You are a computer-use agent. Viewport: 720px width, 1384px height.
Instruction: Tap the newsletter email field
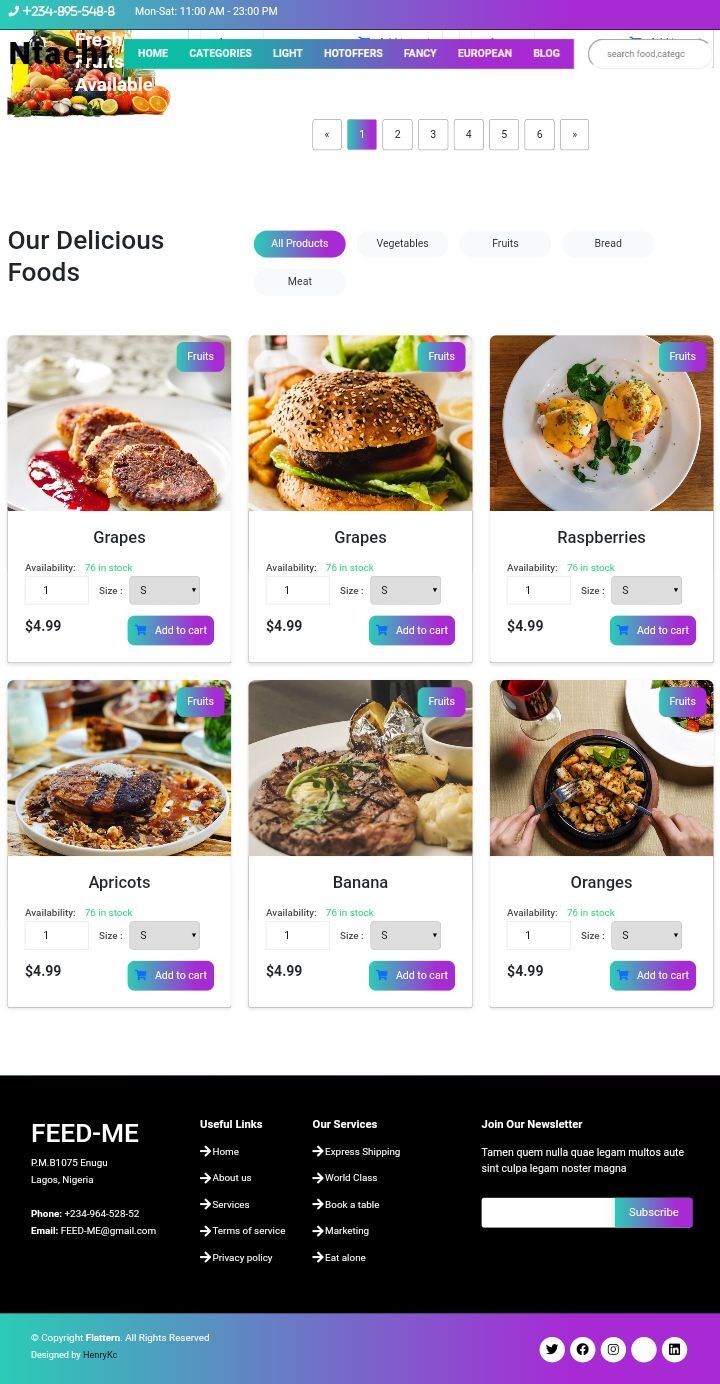coord(547,1212)
